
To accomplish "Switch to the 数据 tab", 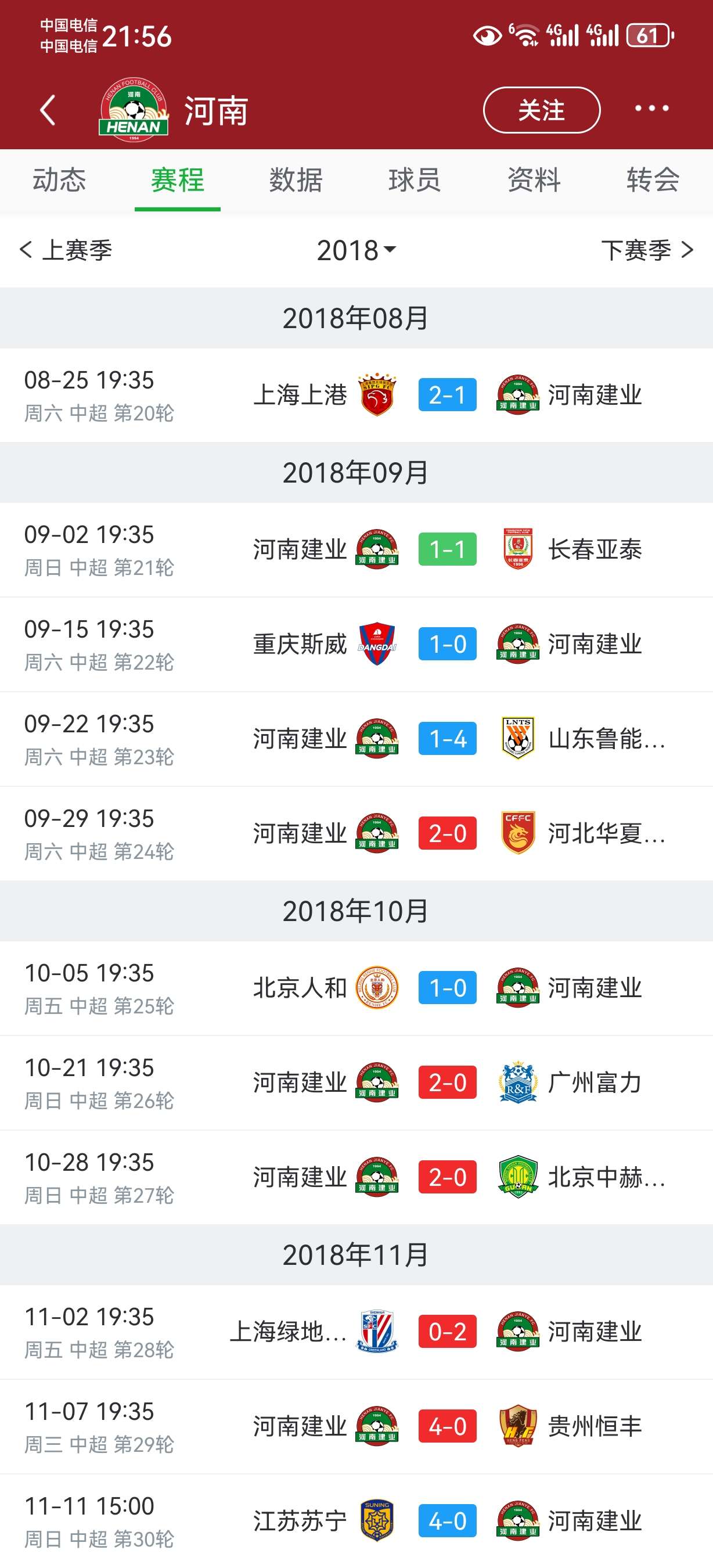I will tap(296, 180).
